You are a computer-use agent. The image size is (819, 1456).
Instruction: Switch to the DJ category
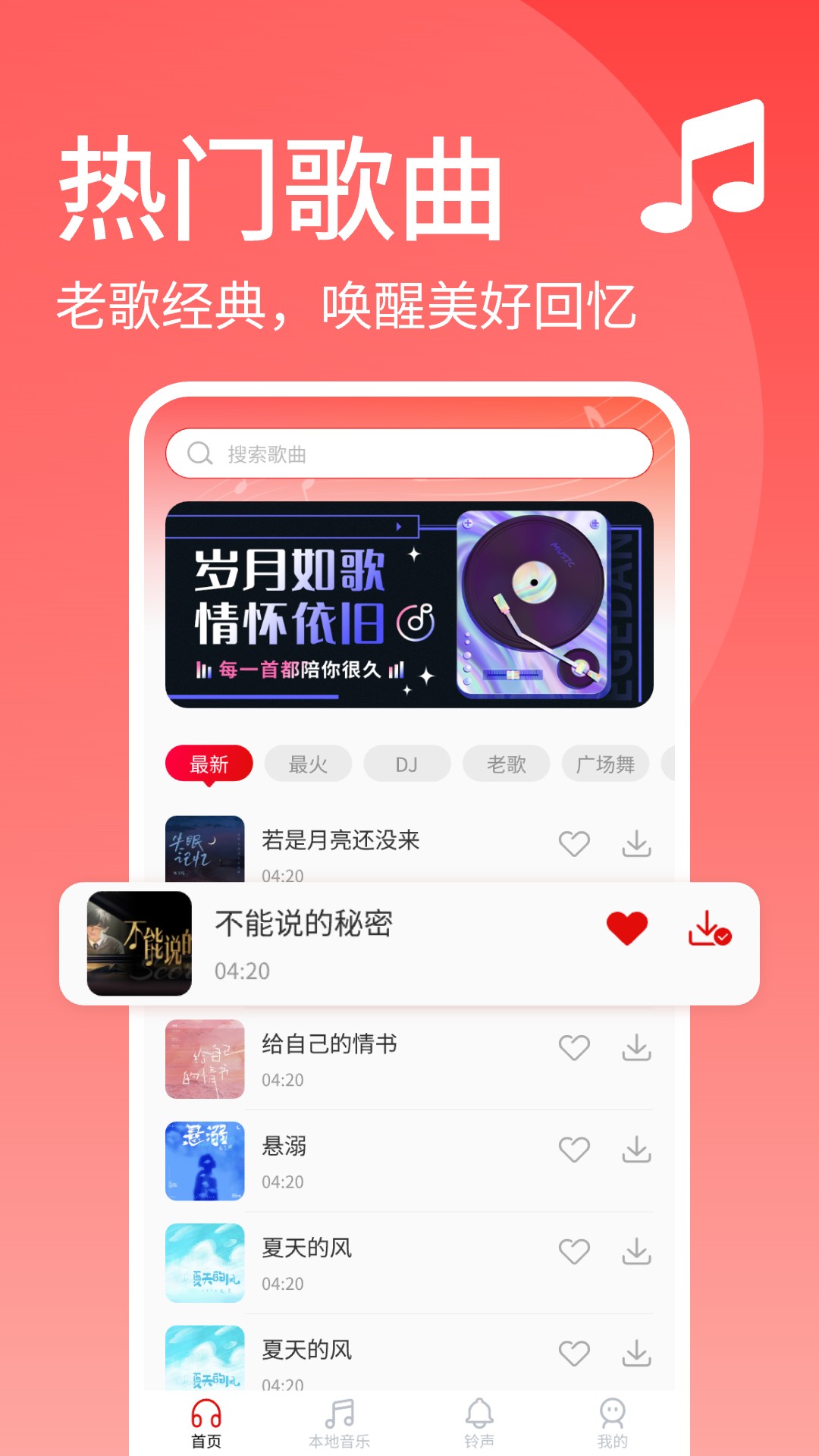406,764
